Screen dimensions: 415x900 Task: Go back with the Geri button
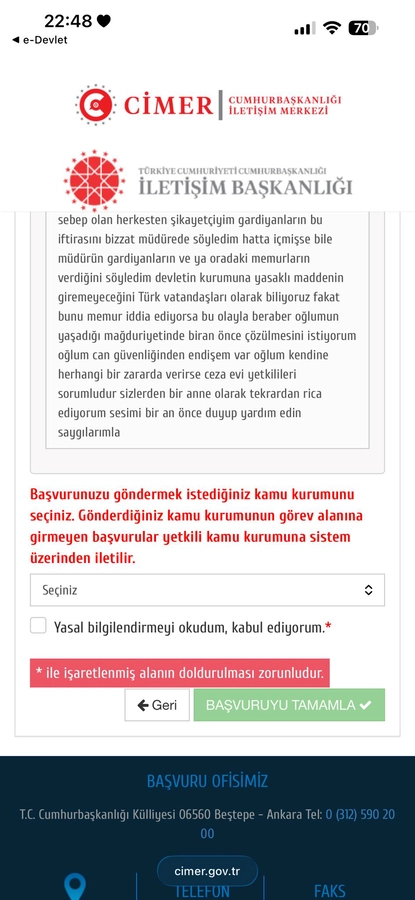(157, 705)
